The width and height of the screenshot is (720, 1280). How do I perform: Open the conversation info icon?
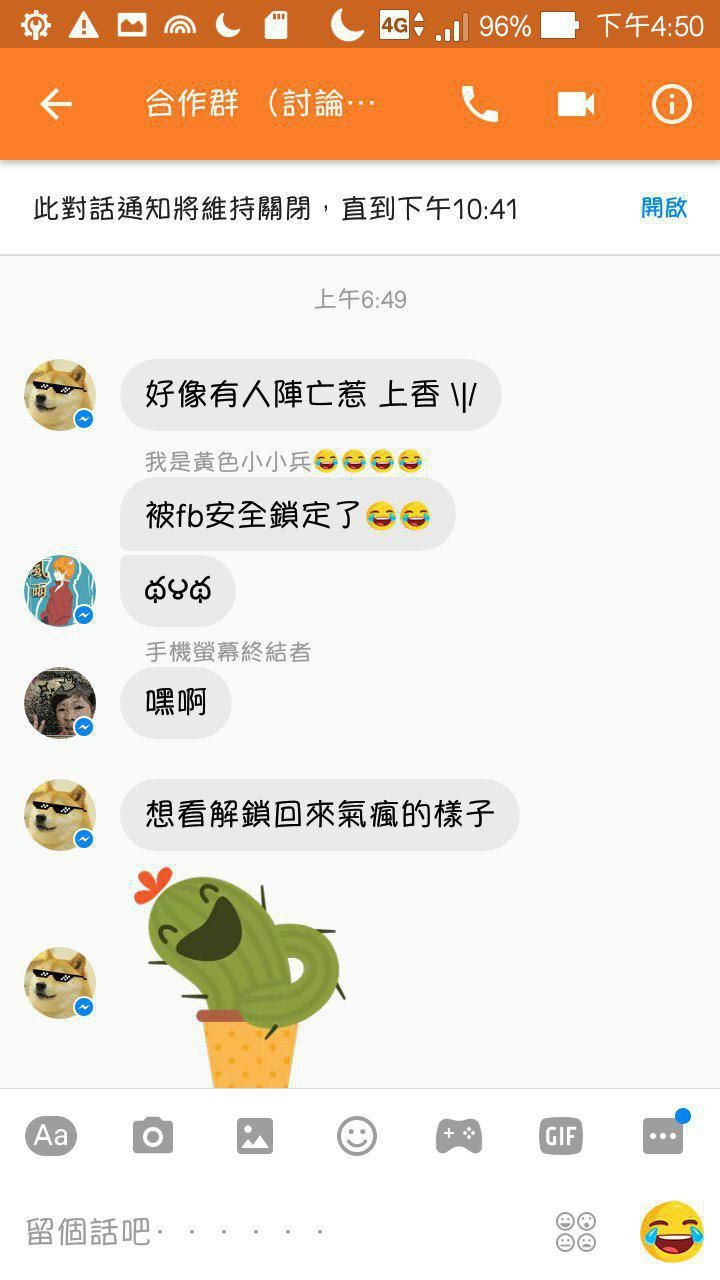click(x=672, y=104)
